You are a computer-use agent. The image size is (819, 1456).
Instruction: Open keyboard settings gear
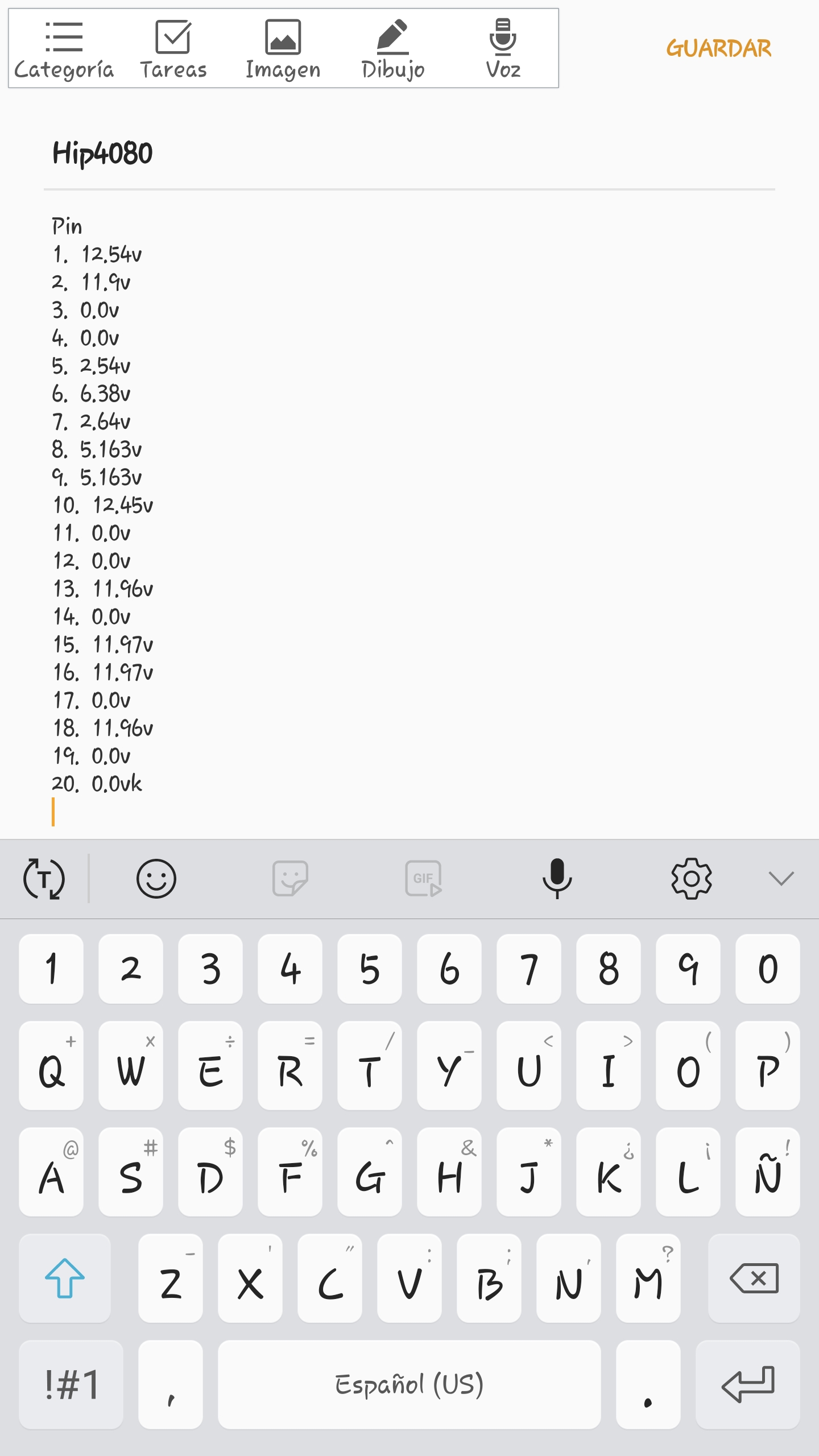(691, 879)
